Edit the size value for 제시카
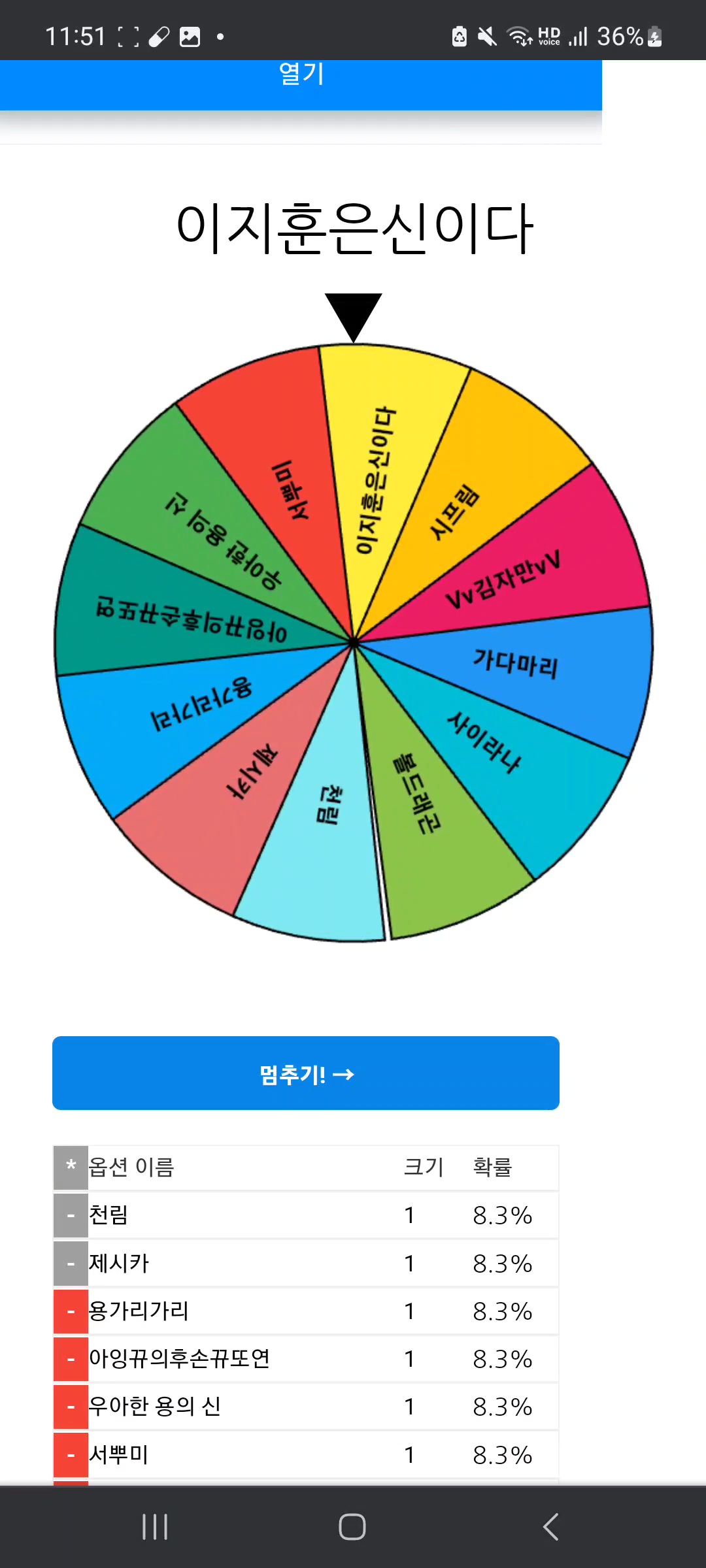Screen dimensions: 706x1568 pyautogui.click(x=418, y=1263)
